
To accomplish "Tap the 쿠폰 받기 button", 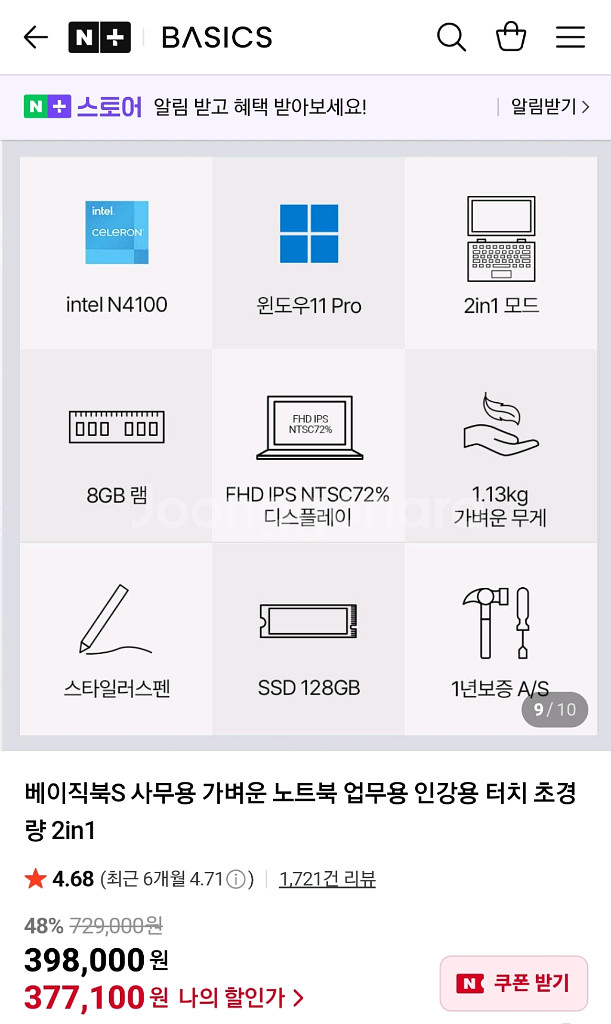I will [514, 983].
